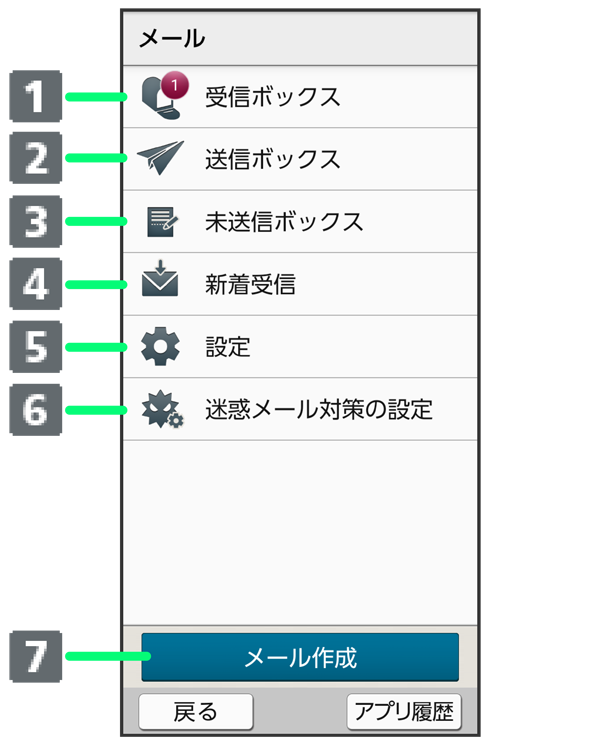Tap メール作成 to compose mail
Screen dimensions: 600x745
click(x=300, y=657)
